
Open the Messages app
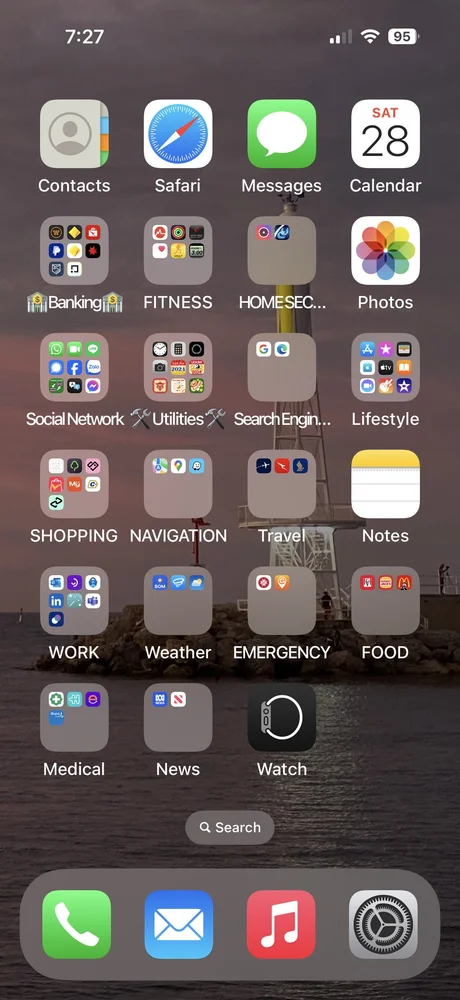[x=281, y=134]
